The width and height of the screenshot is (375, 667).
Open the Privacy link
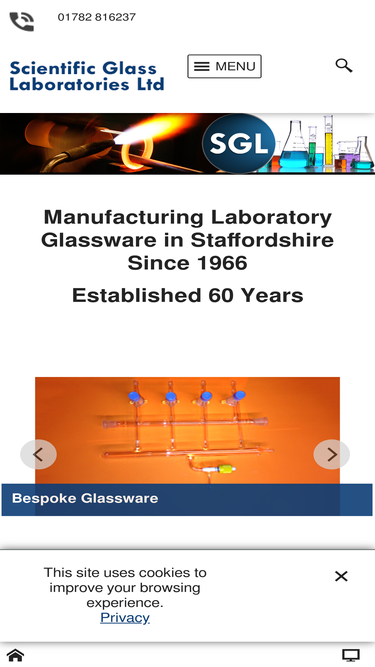click(x=125, y=618)
